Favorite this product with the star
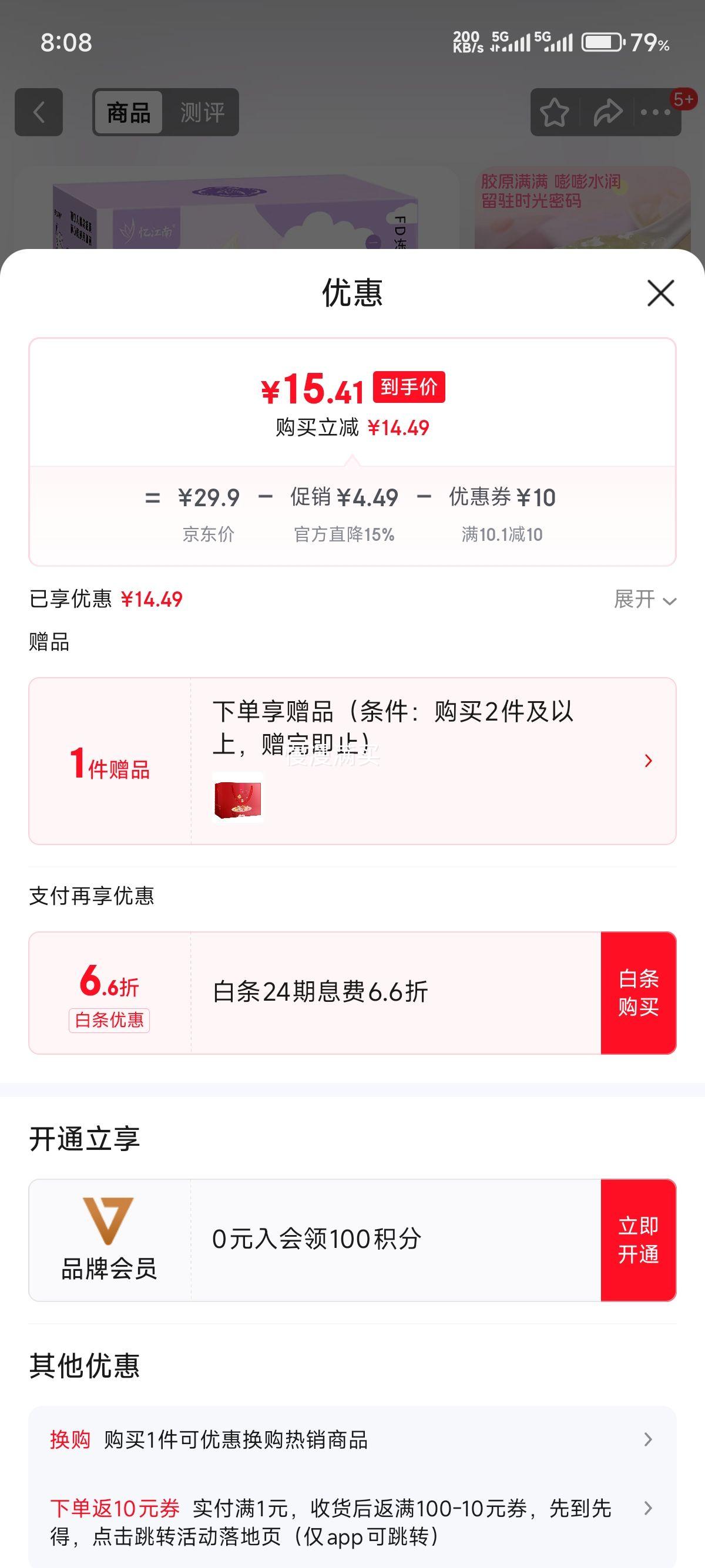 [x=555, y=113]
